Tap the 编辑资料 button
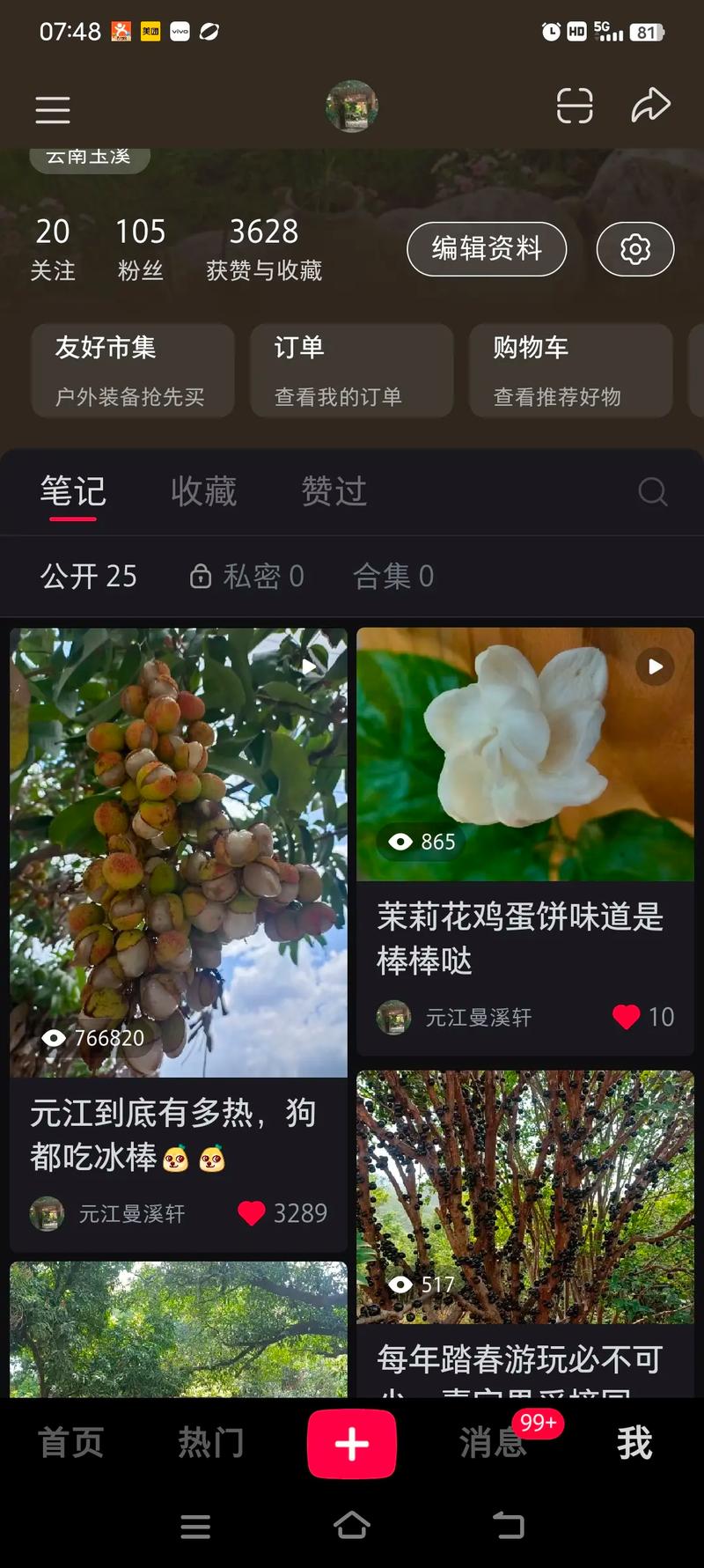This screenshot has height=1568, width=704. tap(487, 249)
